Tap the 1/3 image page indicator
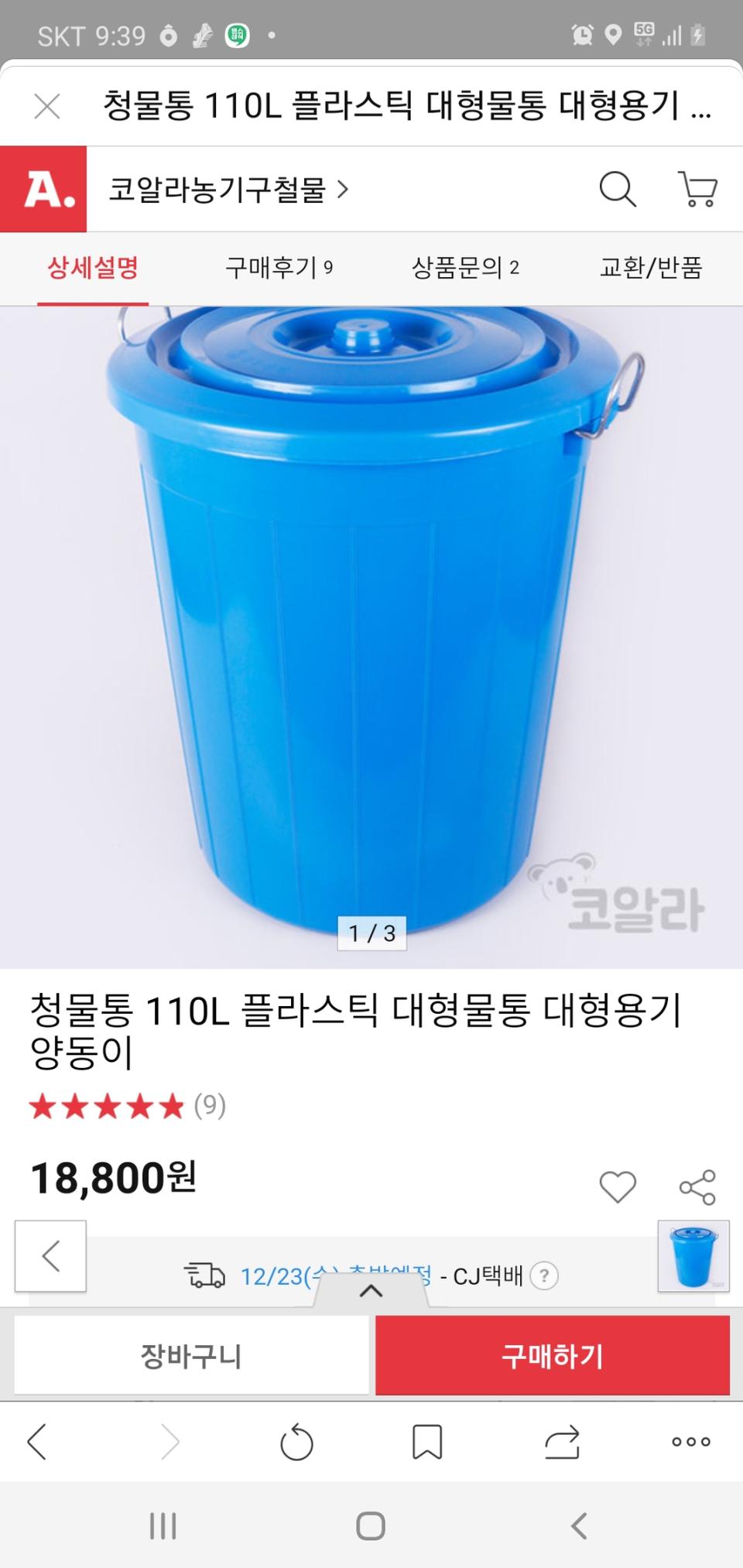743x1568 pixels. pyautogui.click(x=371, y=935)
